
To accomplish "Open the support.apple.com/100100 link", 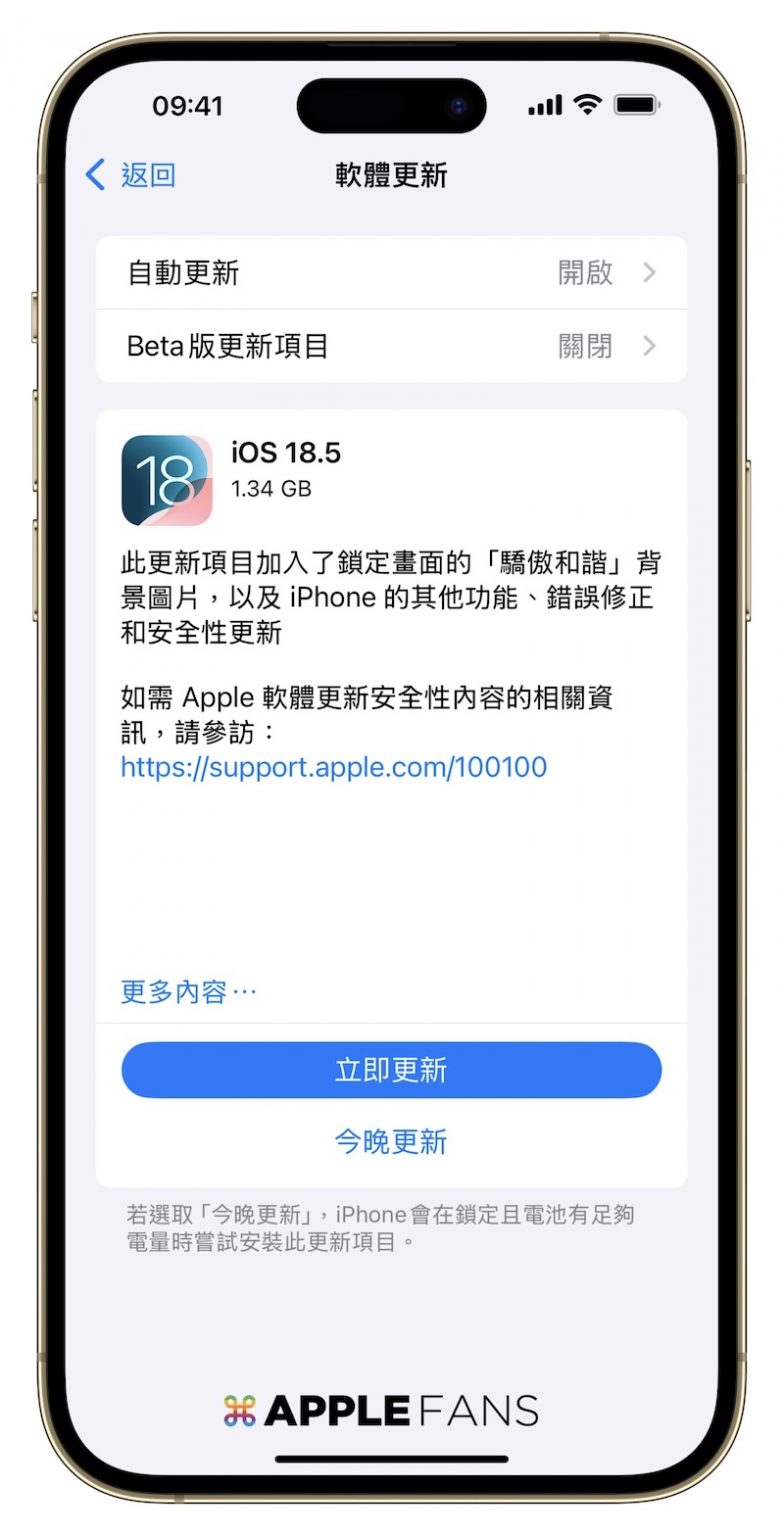I will [333, 767].
